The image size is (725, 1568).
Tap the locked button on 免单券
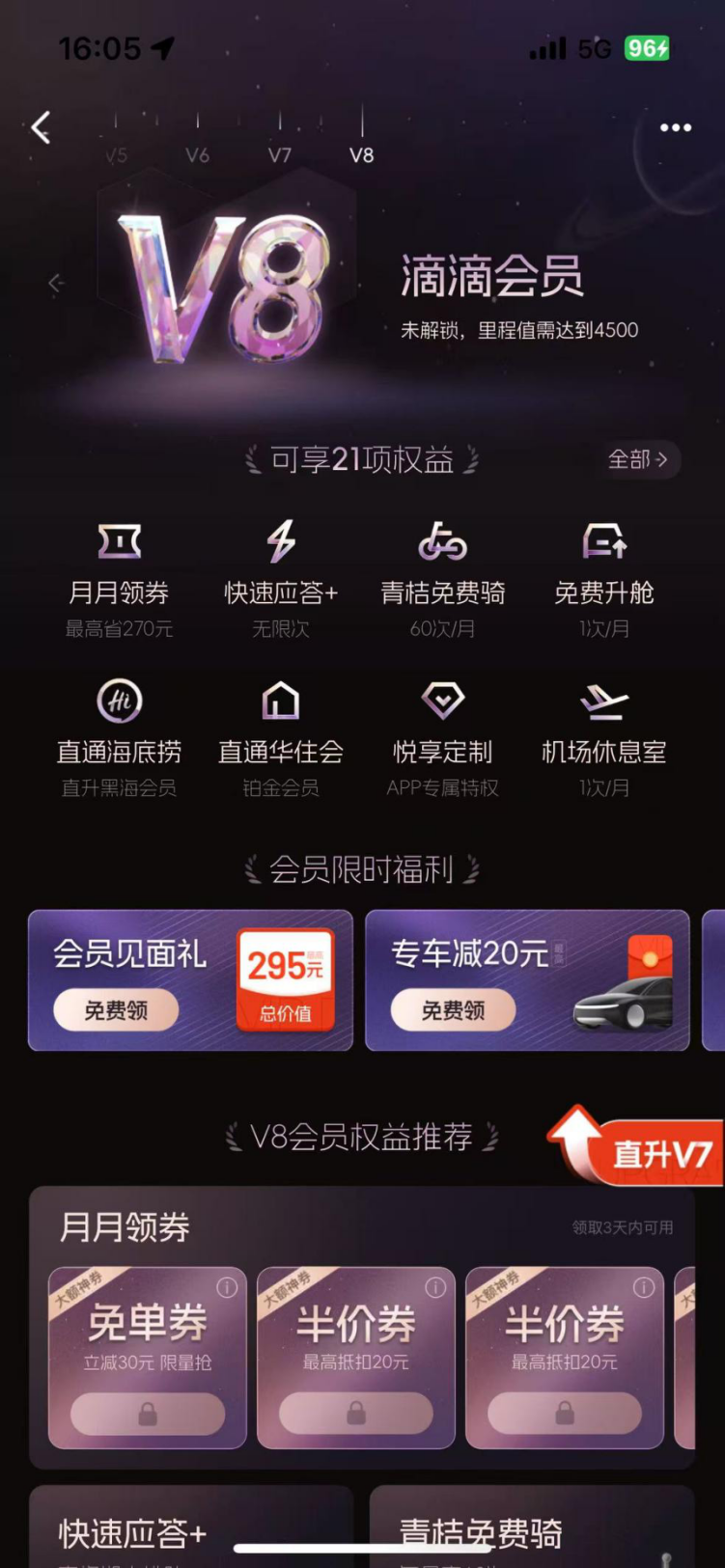148,1415
